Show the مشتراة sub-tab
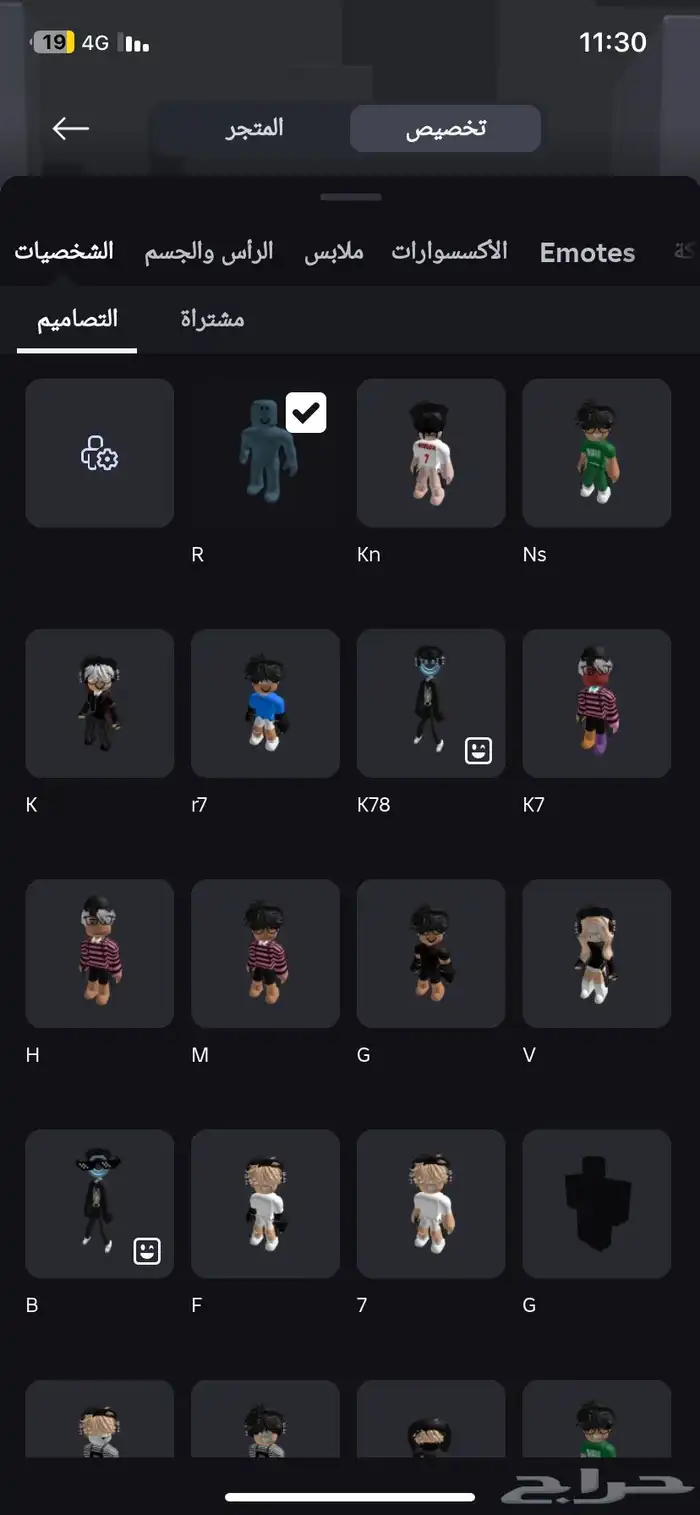The image size is (700, 1515). tap(212, 319)
